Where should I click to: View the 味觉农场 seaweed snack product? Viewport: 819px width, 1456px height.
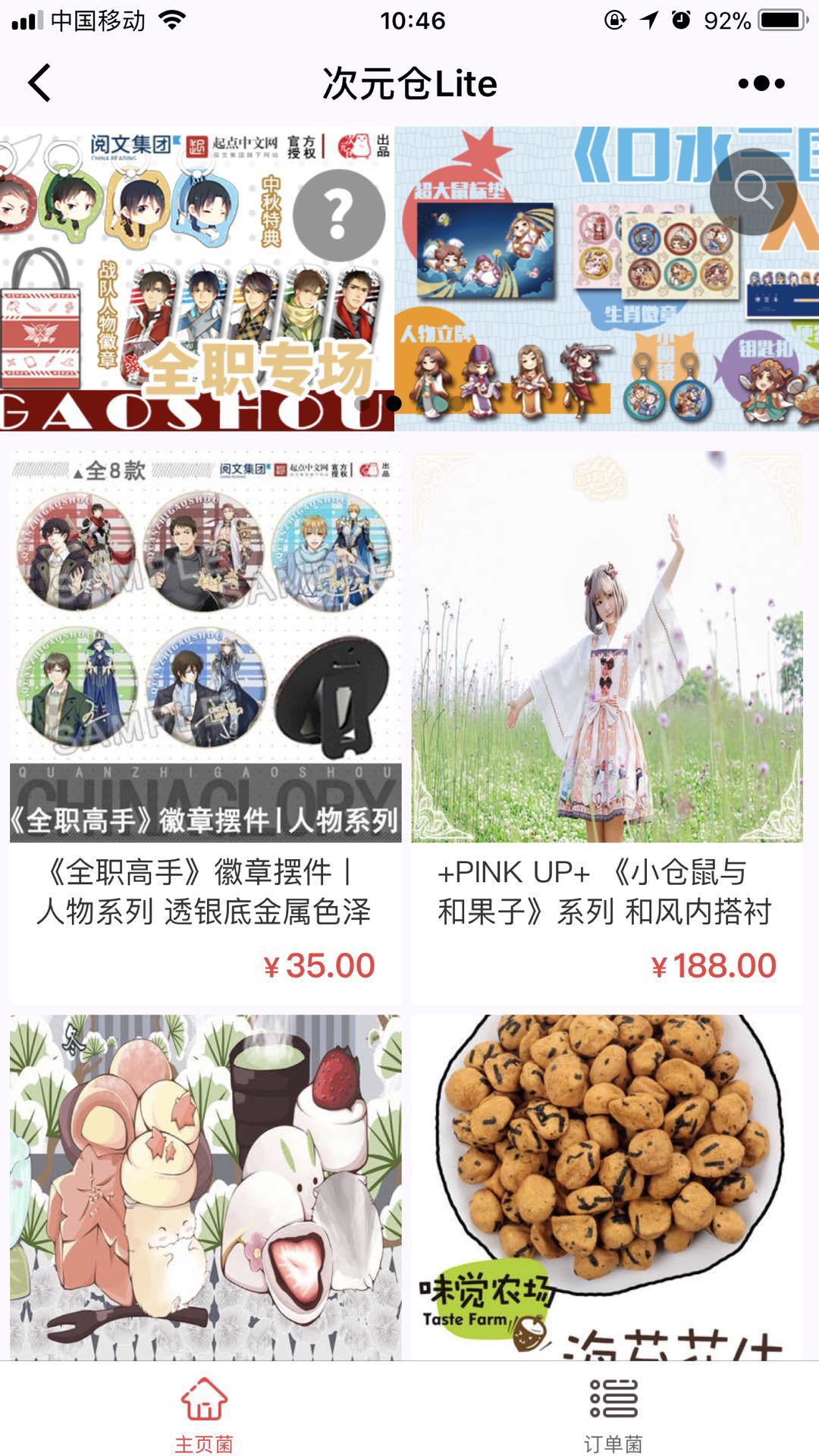pos(607,1187)
